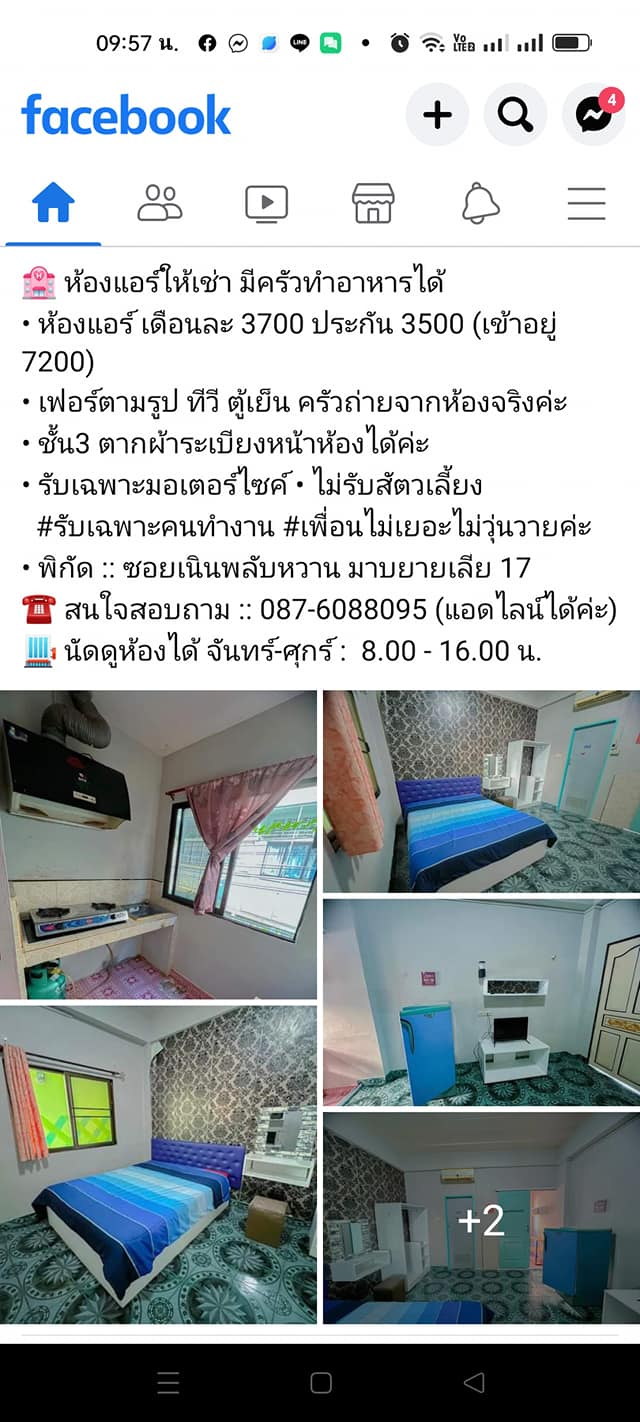Open Facebook search
The width and height of the screenshot is (640, 1422).
coord(515,115)
